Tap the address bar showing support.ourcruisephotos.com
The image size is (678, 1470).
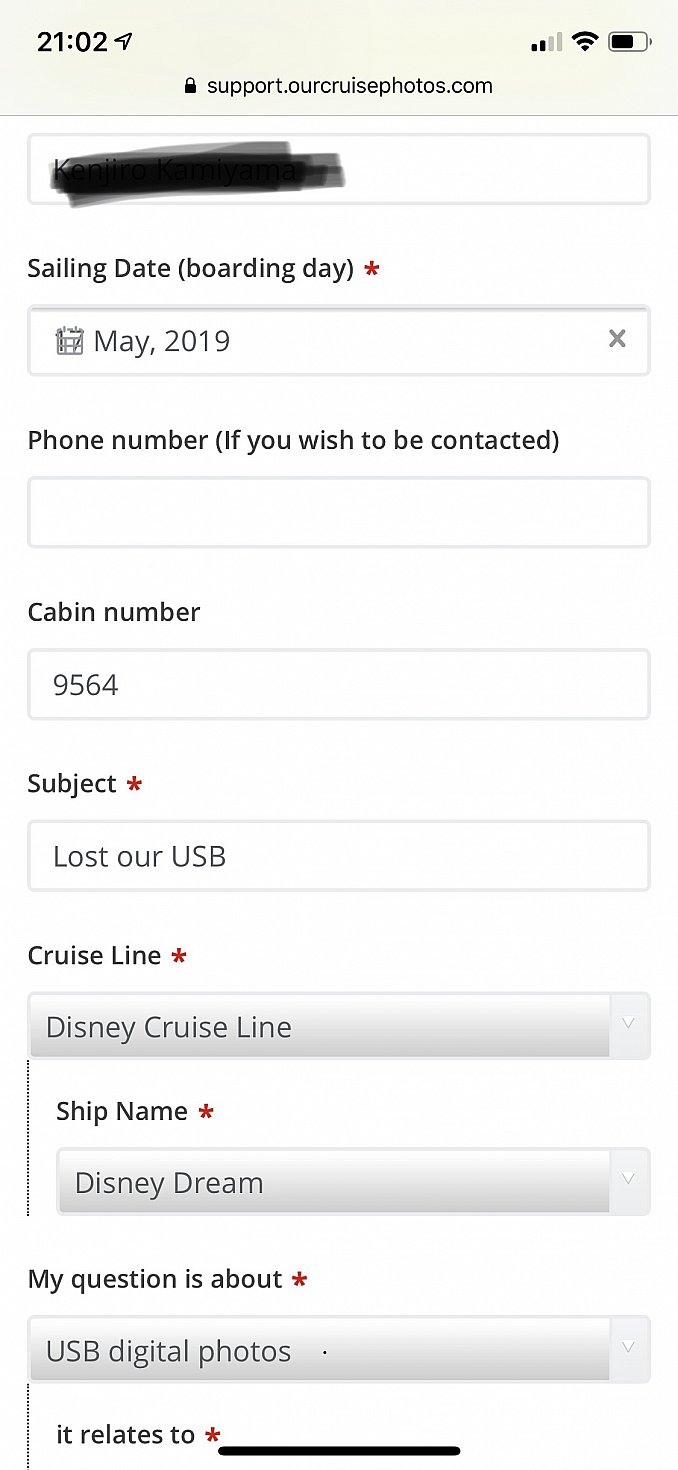point(339,86)
